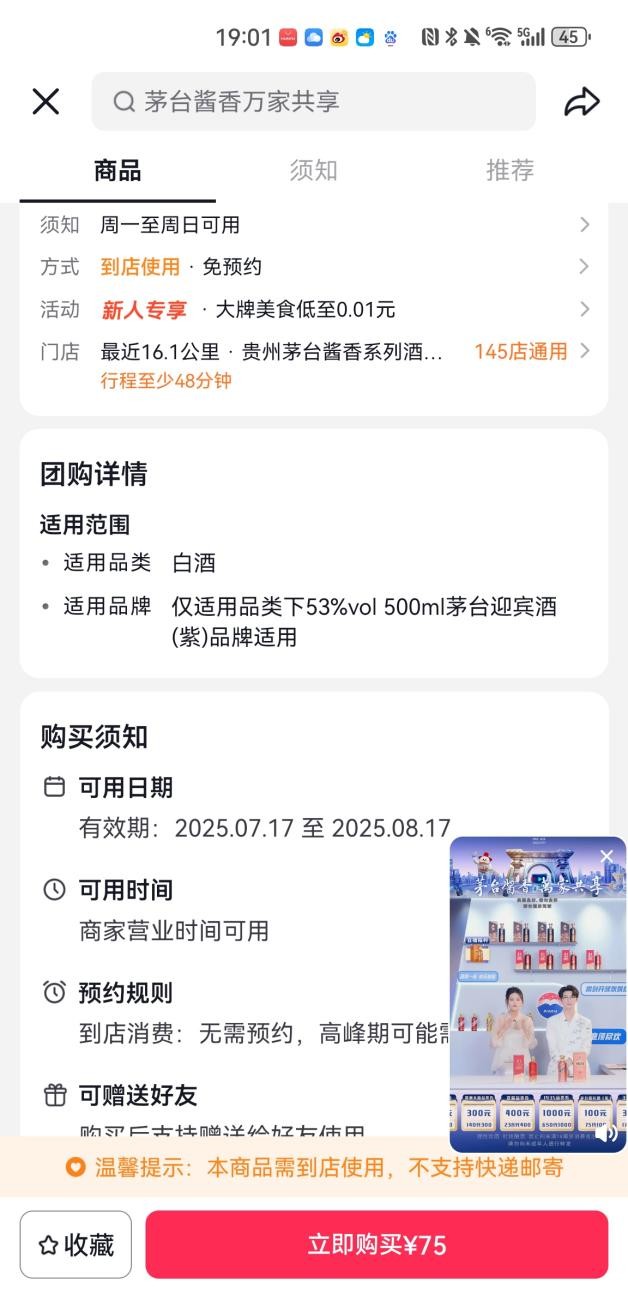Close the page with the X icon
This screenshot has height=1295, width=628.
coord(46,101)
